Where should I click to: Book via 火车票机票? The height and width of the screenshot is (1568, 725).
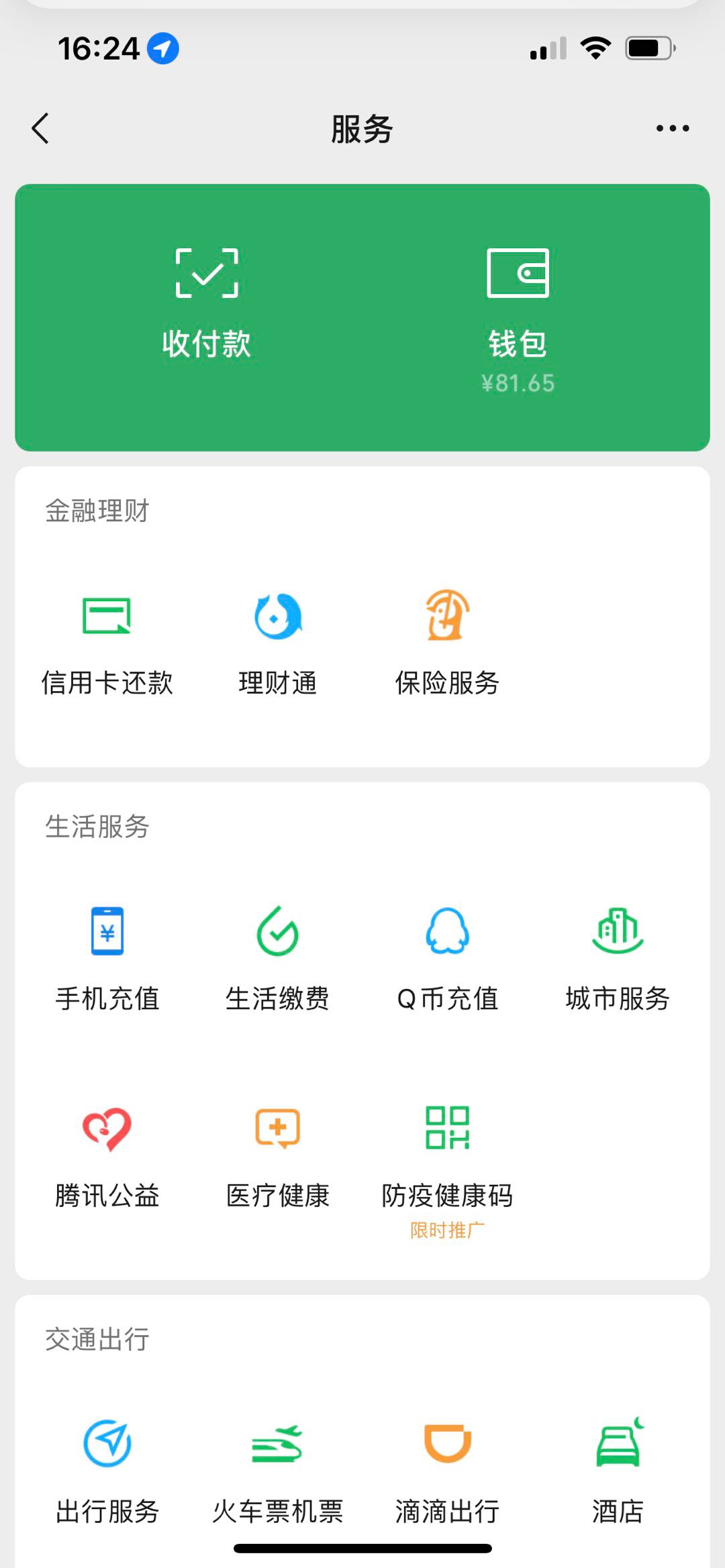coord(278,1471)
